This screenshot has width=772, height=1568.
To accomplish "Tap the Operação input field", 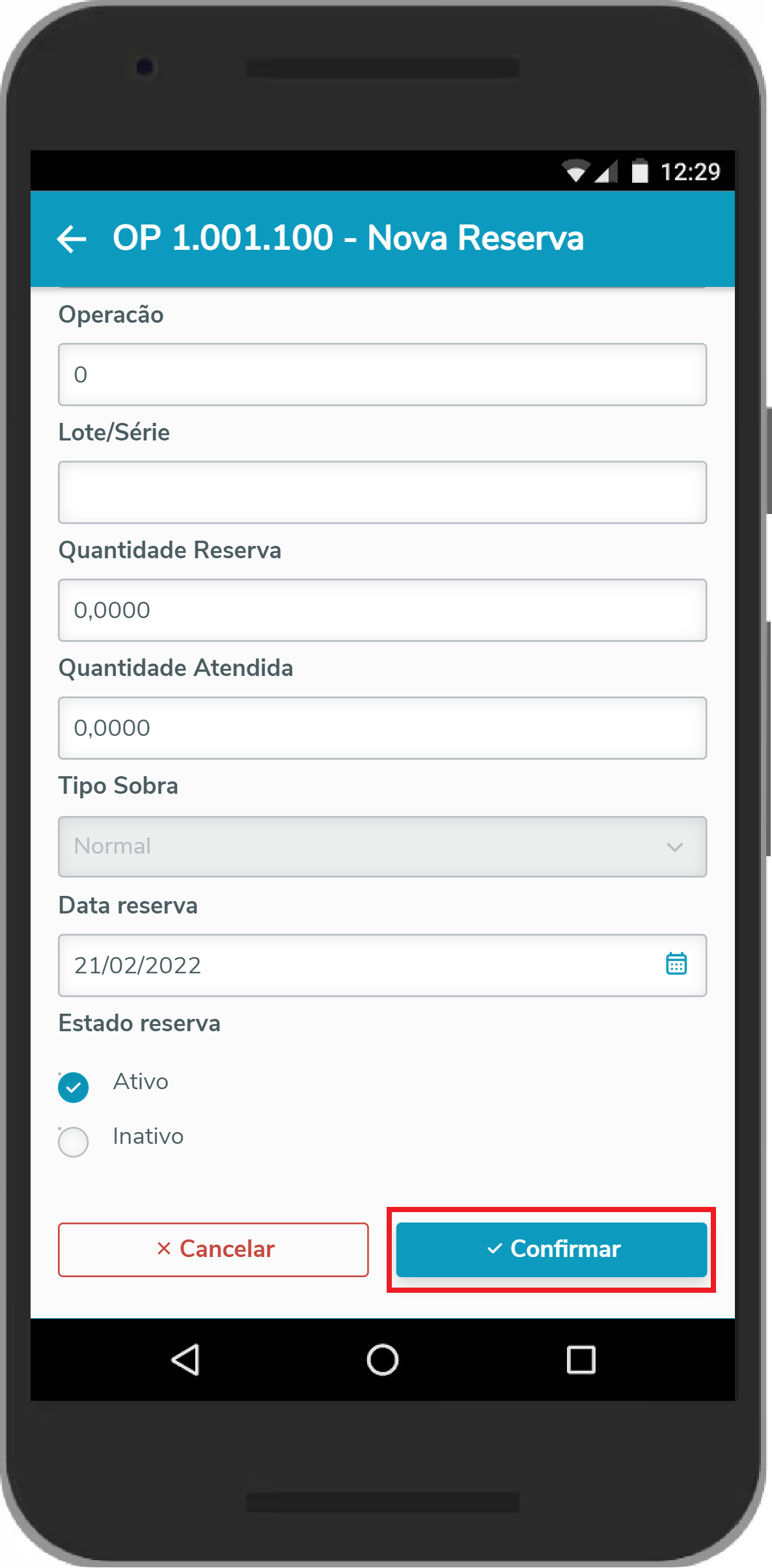I will (x=382, y=375).
